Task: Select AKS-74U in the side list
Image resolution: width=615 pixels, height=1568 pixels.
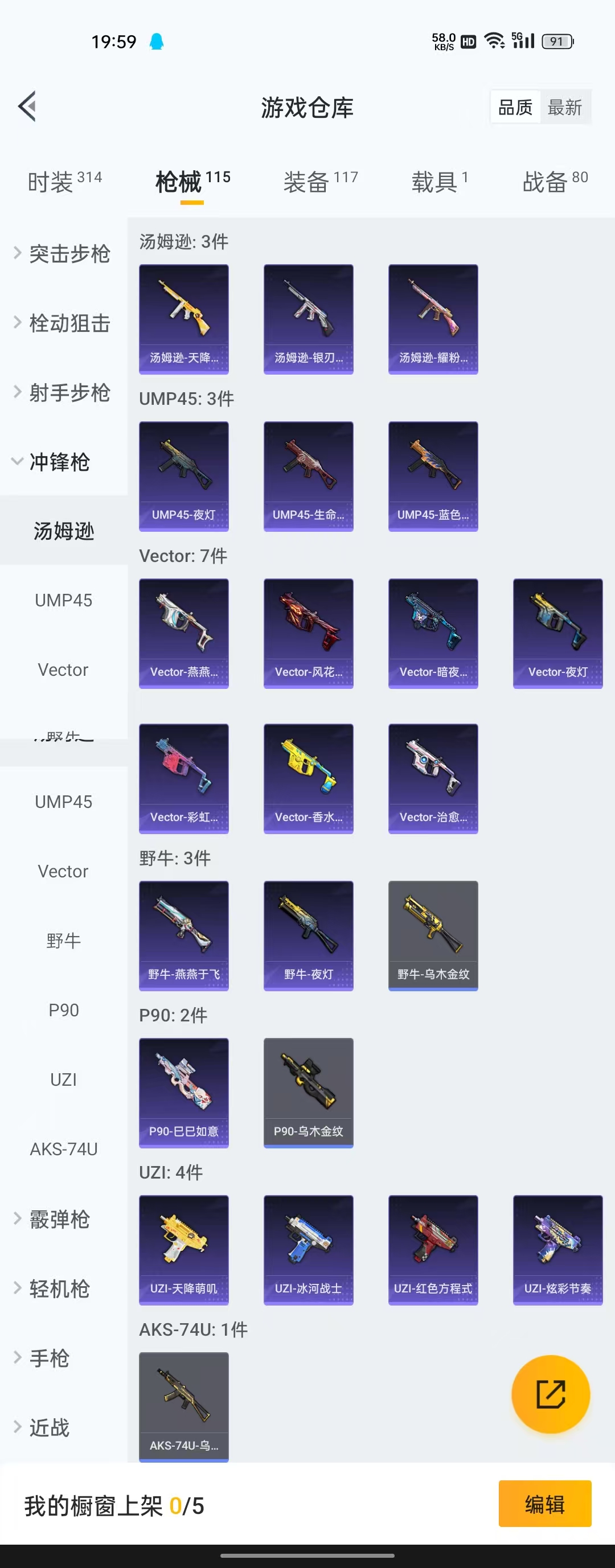Action: click(63, 1149)
